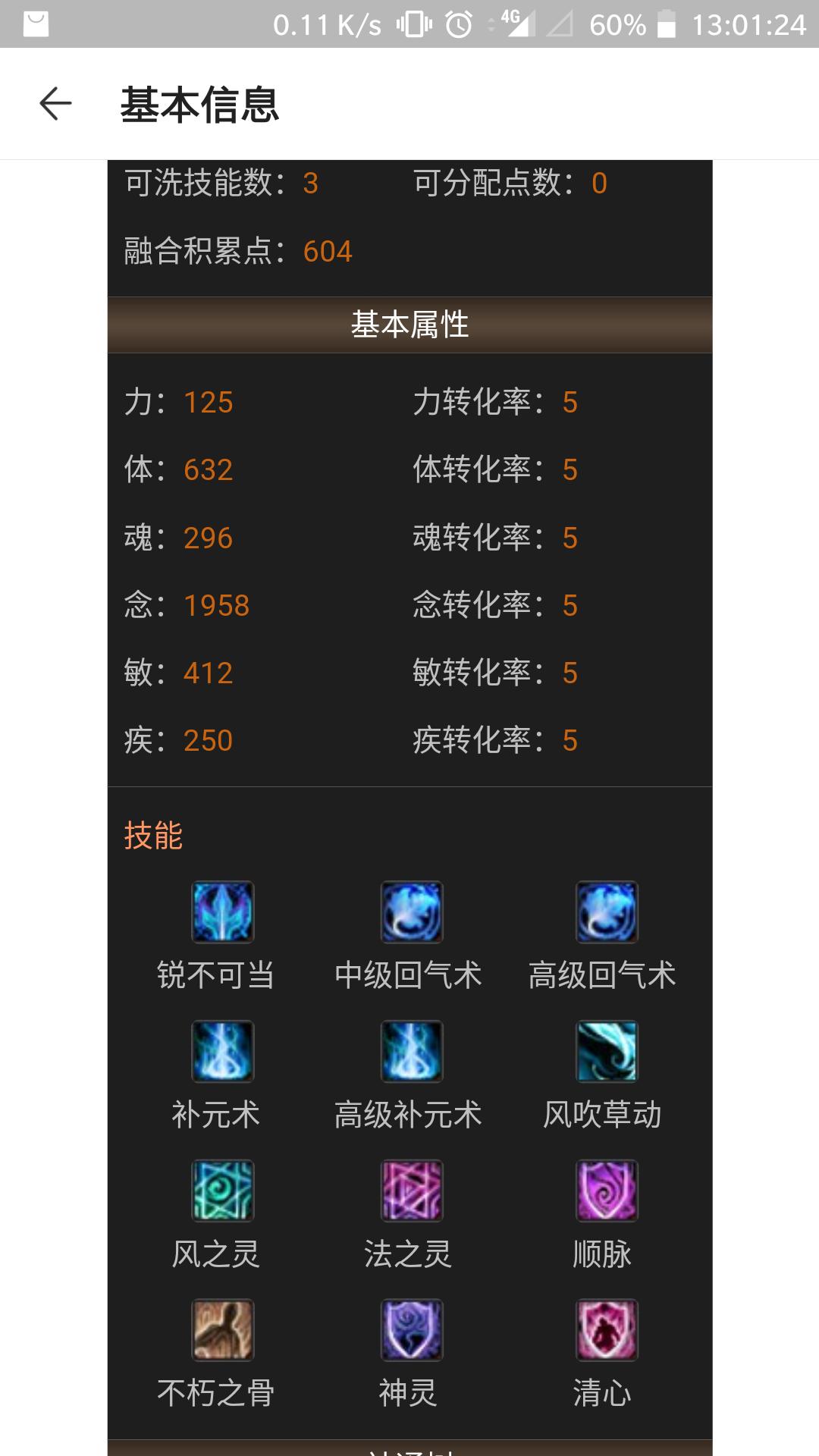Image resolution: width=819 pixels, height=1456 pixels.
Task: View the 高级回气术 skill details
Action: coord(607,912)
